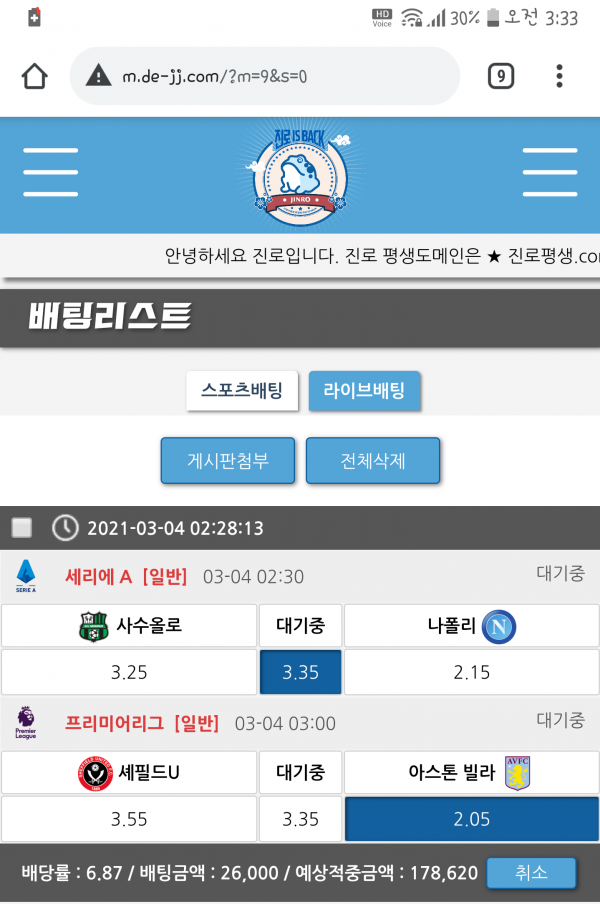
Task: Switch to 스포츠배팅 tab
Action: pyautogui.click(x=242, y=391)
